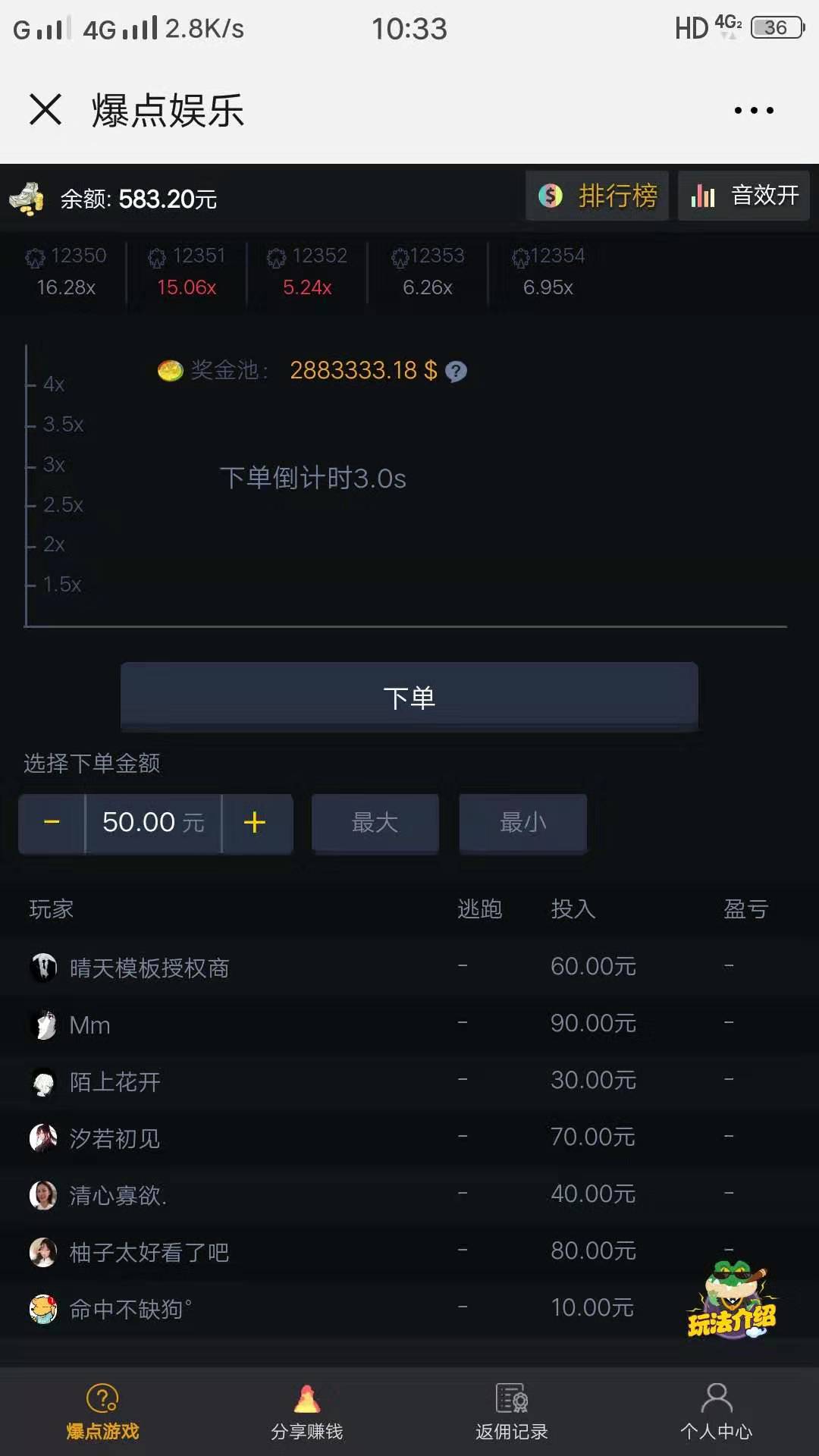Image resolution: width=819 pixels, height=1456 pixels.
Task: Toggle the 音效开 sound button
Action: [744, 196]
